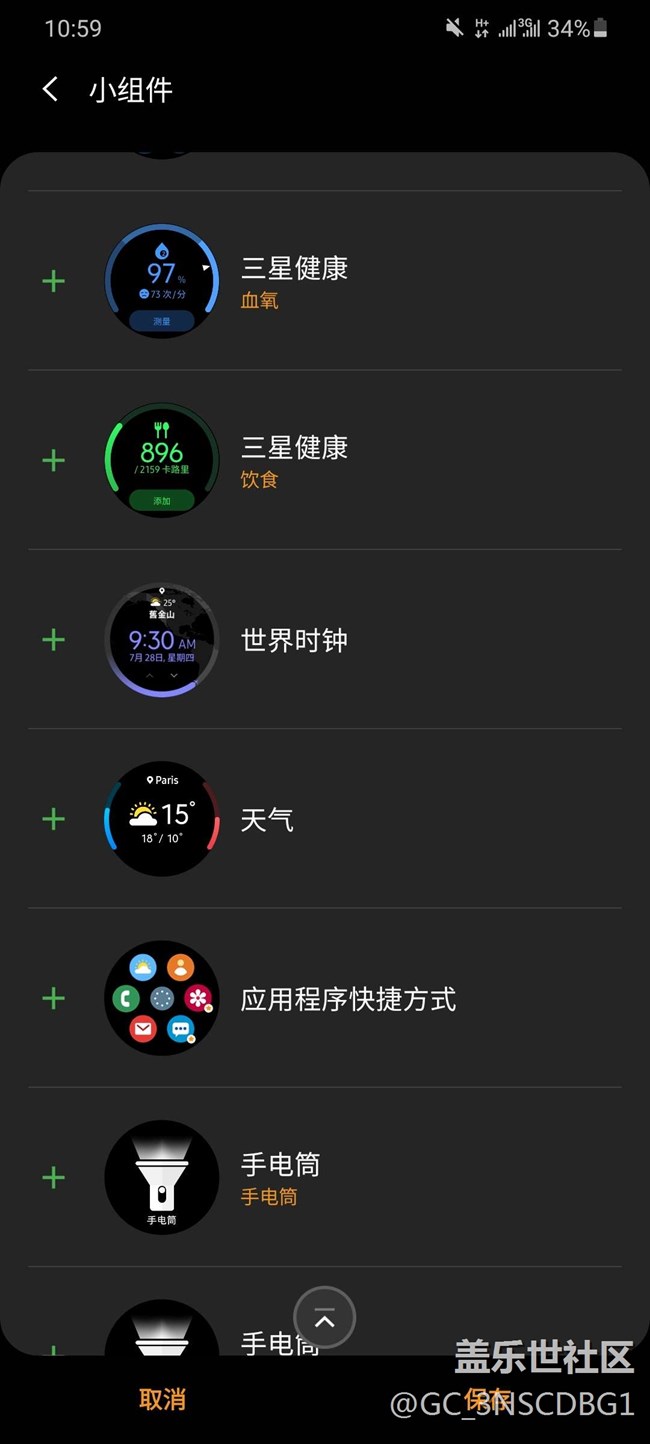Add the 三星健康 血氧 widget

54,281
